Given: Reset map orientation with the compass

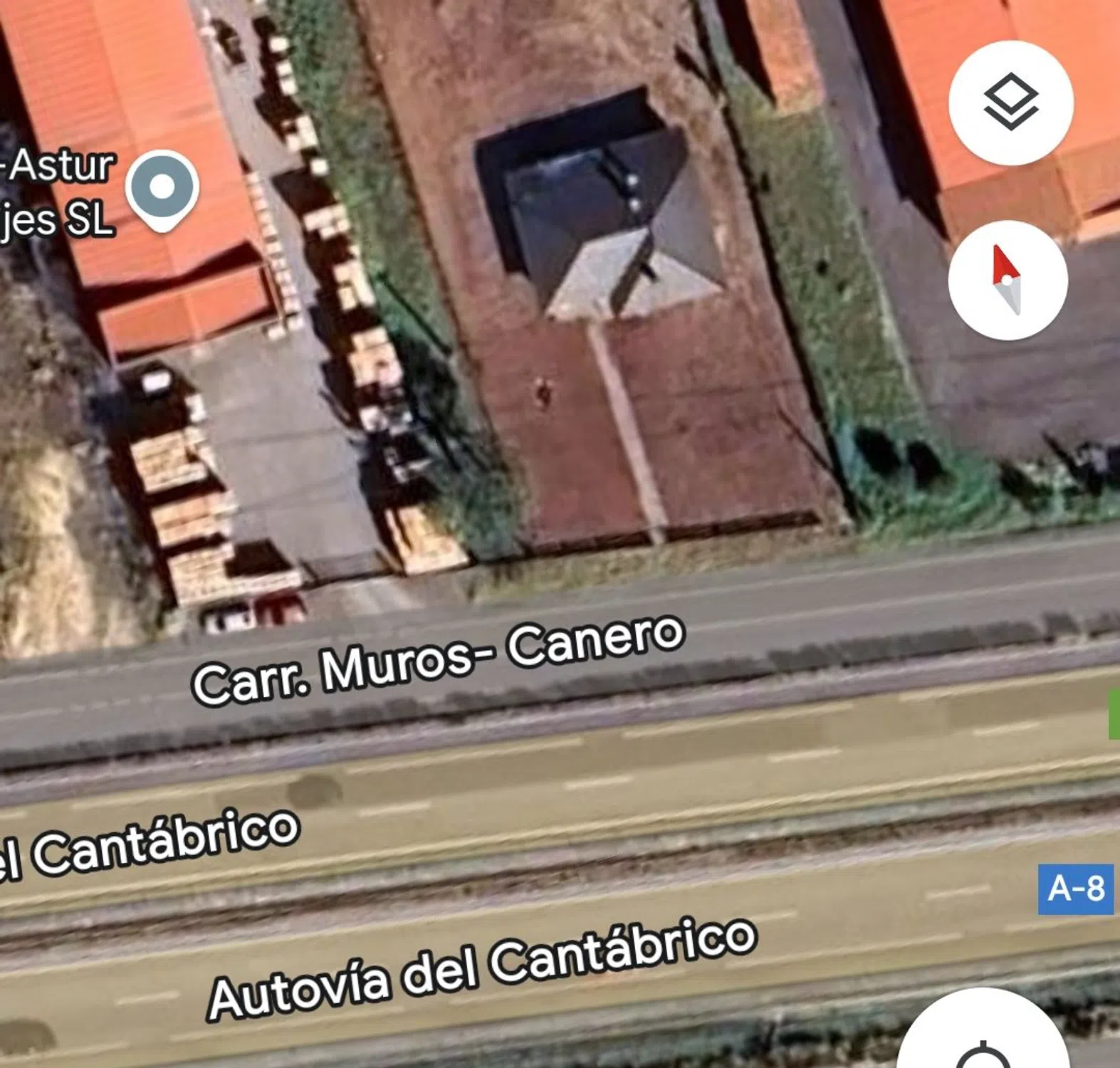Looking at the screenshot, I should [x=1007, y=280].
